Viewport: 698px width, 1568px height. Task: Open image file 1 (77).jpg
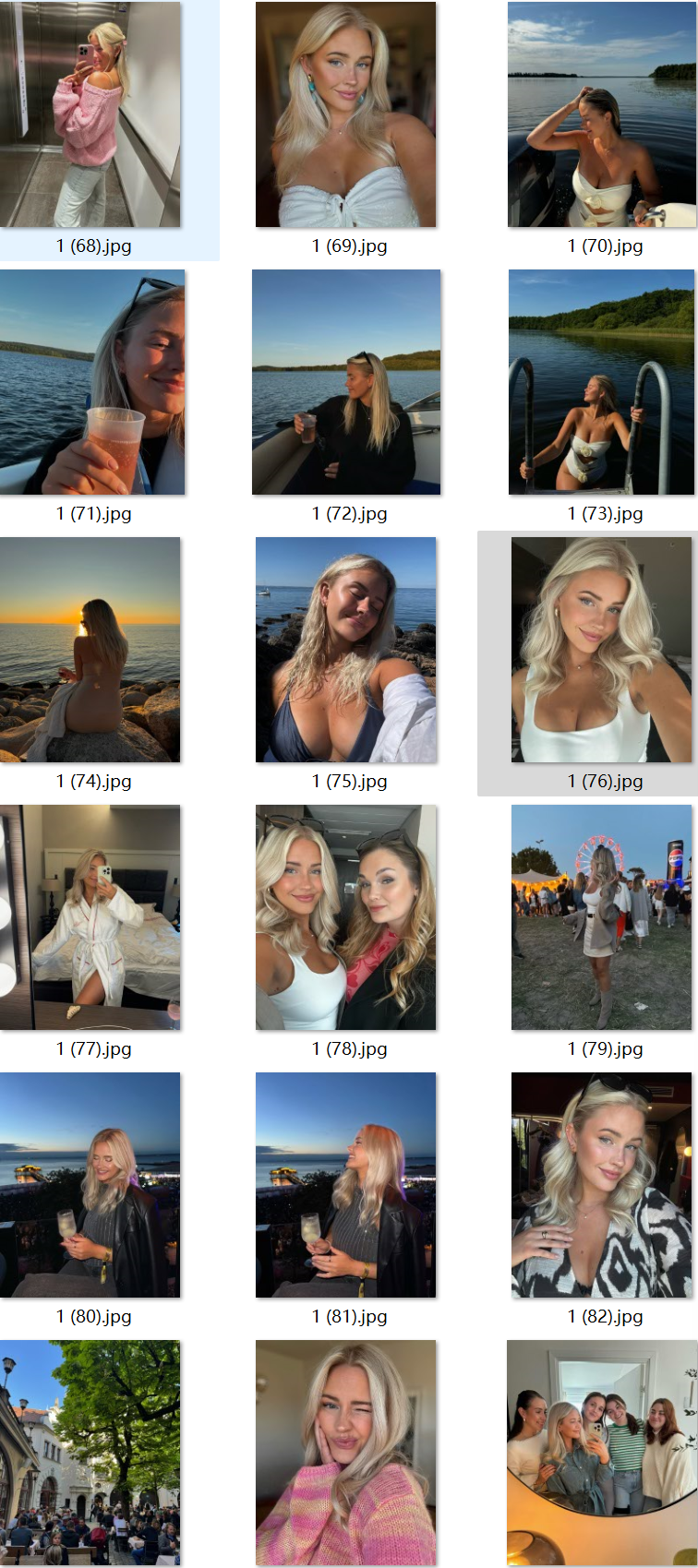90,917
